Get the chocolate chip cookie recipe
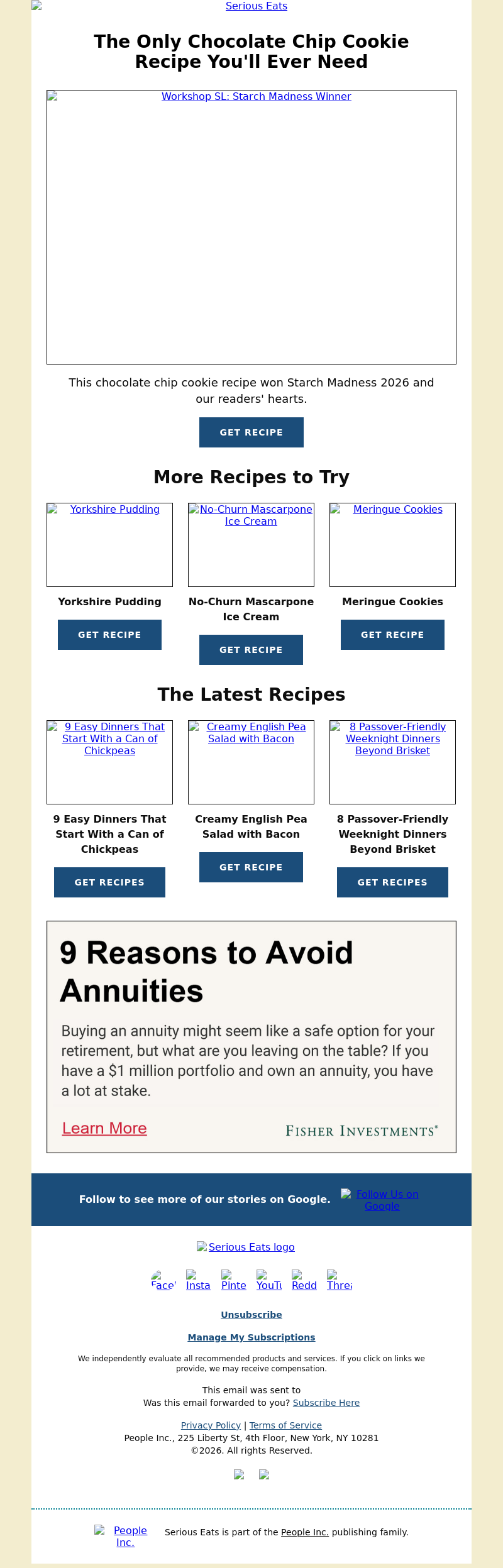503x1568 pixels. pyautogui.click(x=251, y=432)
